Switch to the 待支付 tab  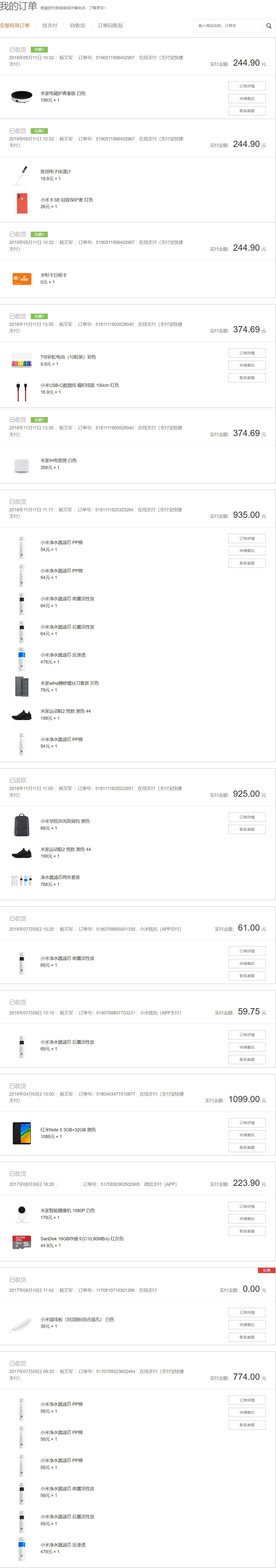coord(49,25)
